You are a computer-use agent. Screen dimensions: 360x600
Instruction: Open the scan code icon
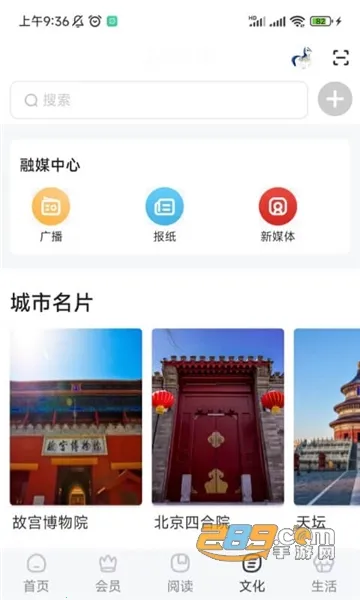pos(340,58)
